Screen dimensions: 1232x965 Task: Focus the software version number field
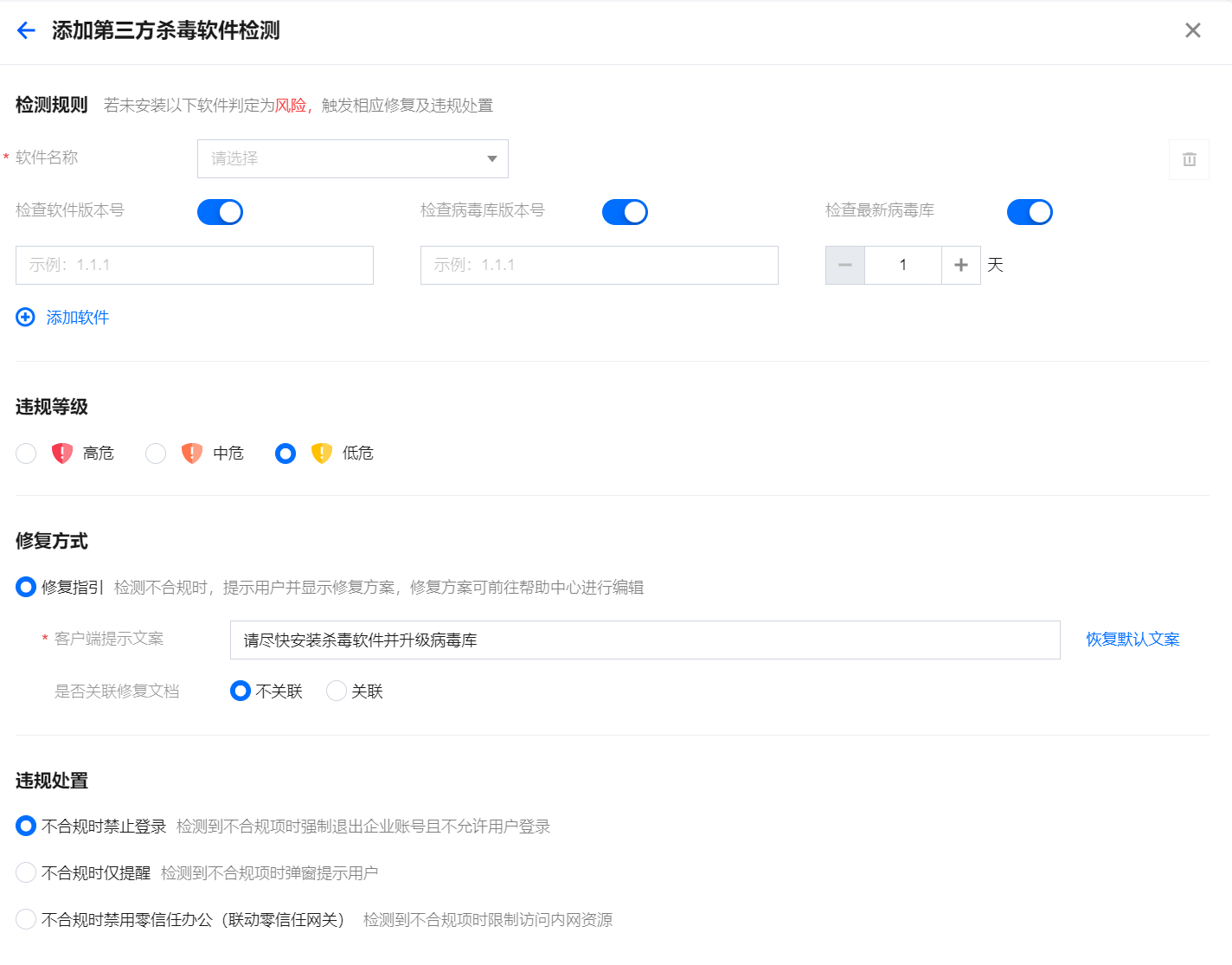tap(195, 265)
